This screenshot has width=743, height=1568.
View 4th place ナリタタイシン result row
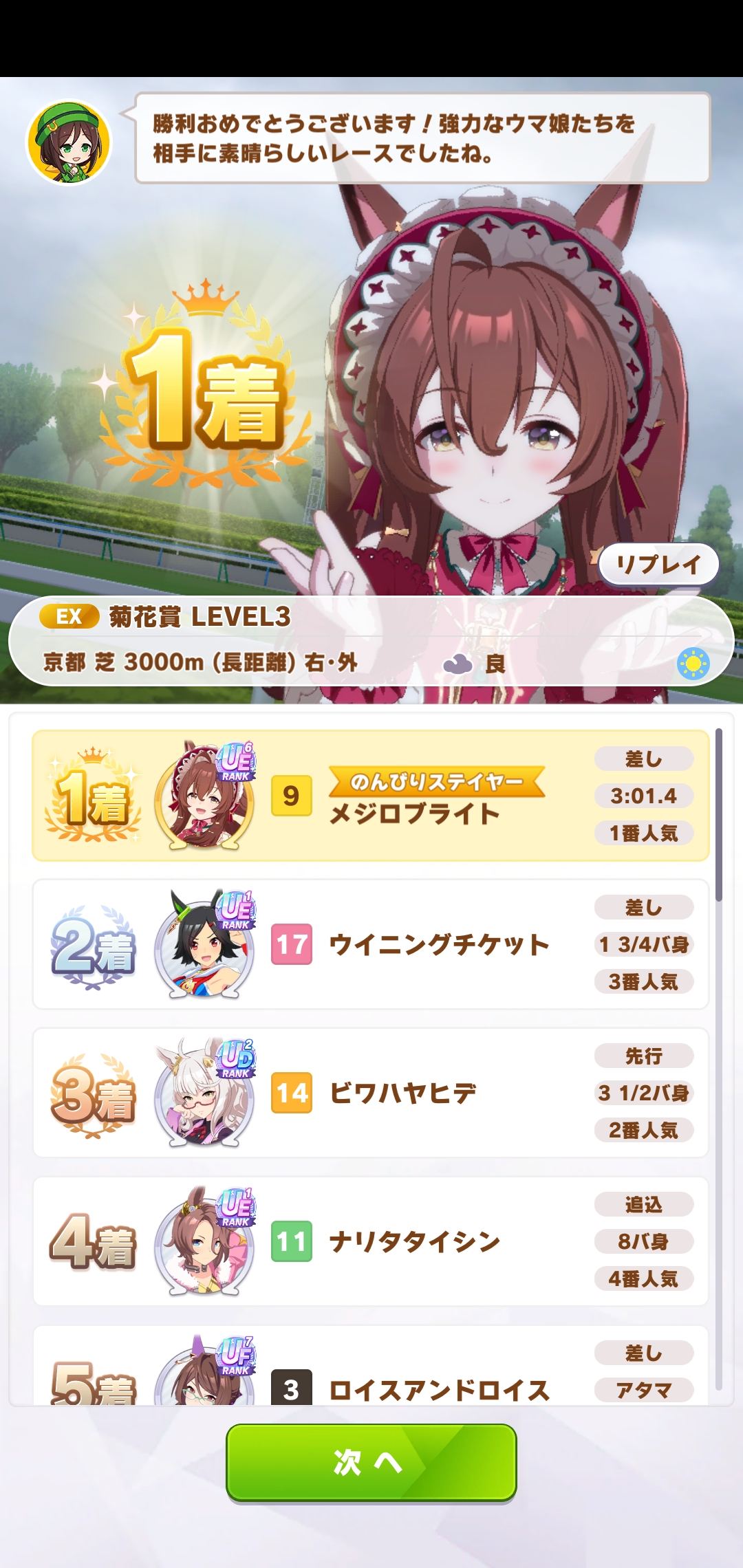click(x=370, y=1241)
